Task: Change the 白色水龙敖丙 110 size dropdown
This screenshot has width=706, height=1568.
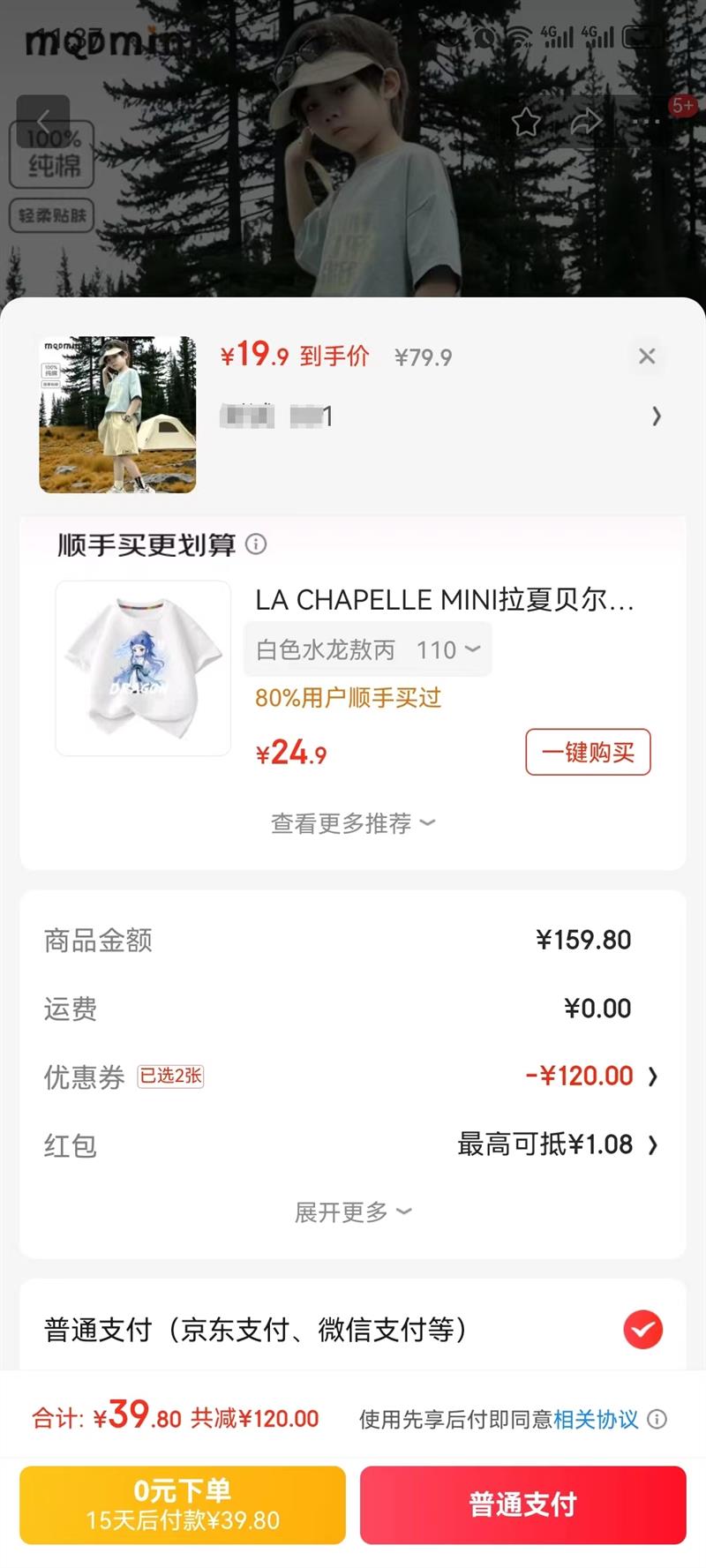Action: coord(368,650)
